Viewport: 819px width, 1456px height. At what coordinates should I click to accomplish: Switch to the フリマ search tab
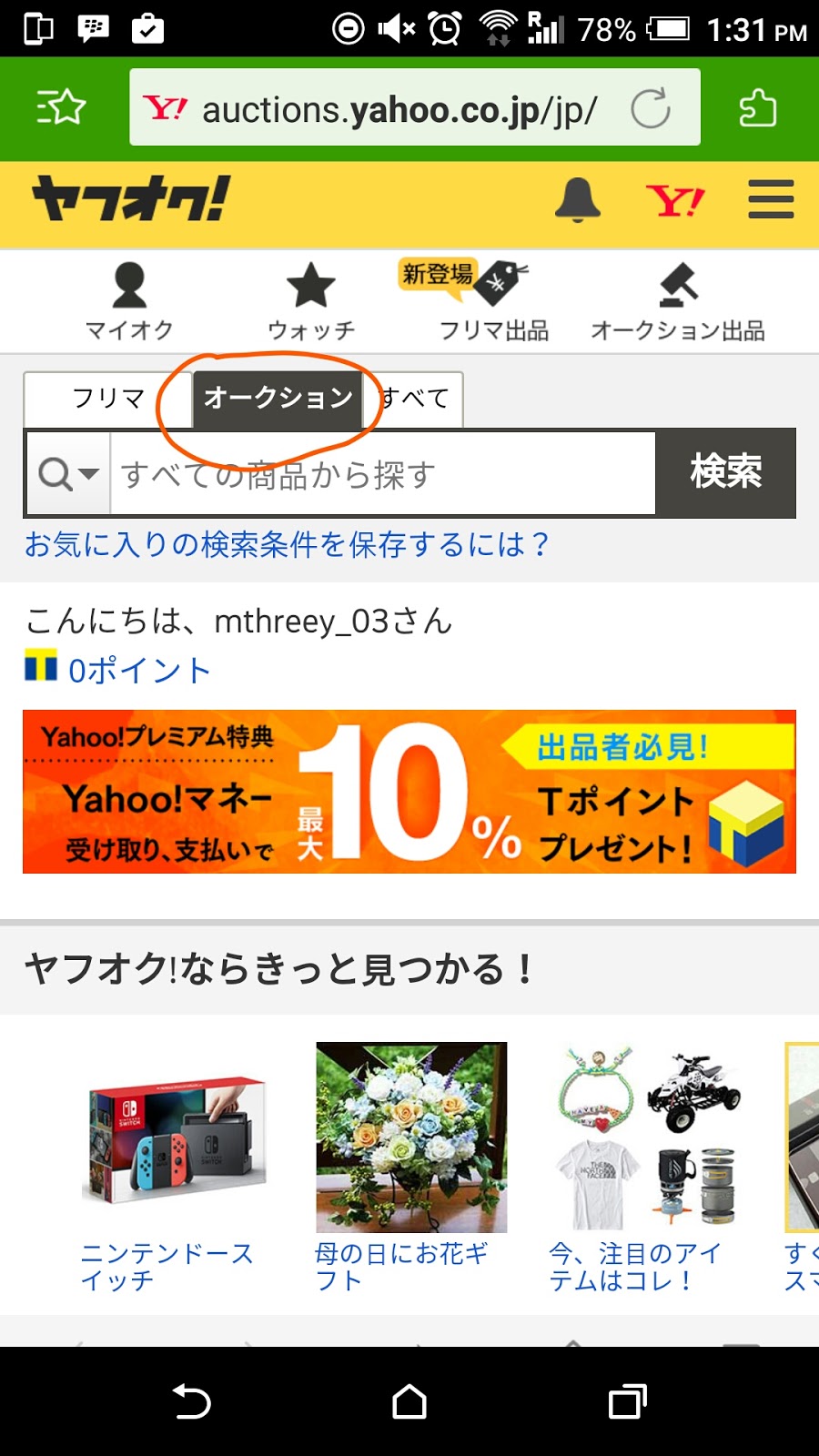pos(107,399)
